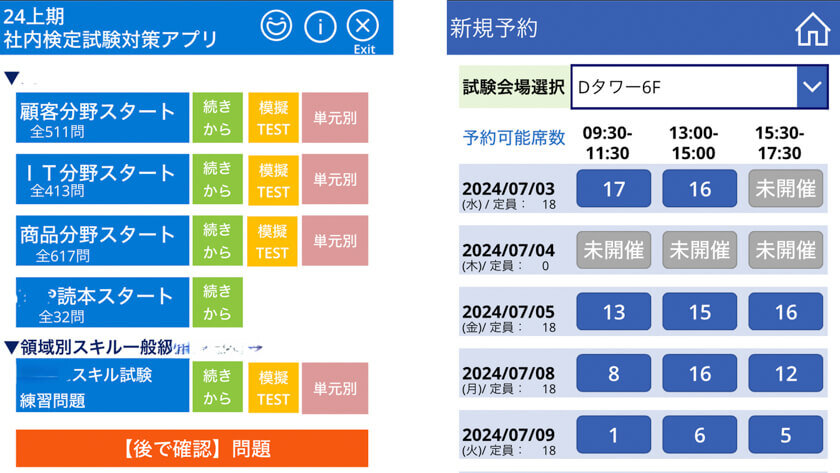Choose the 15:30 slot on 2024/07/08 with 12 seats

785,374
